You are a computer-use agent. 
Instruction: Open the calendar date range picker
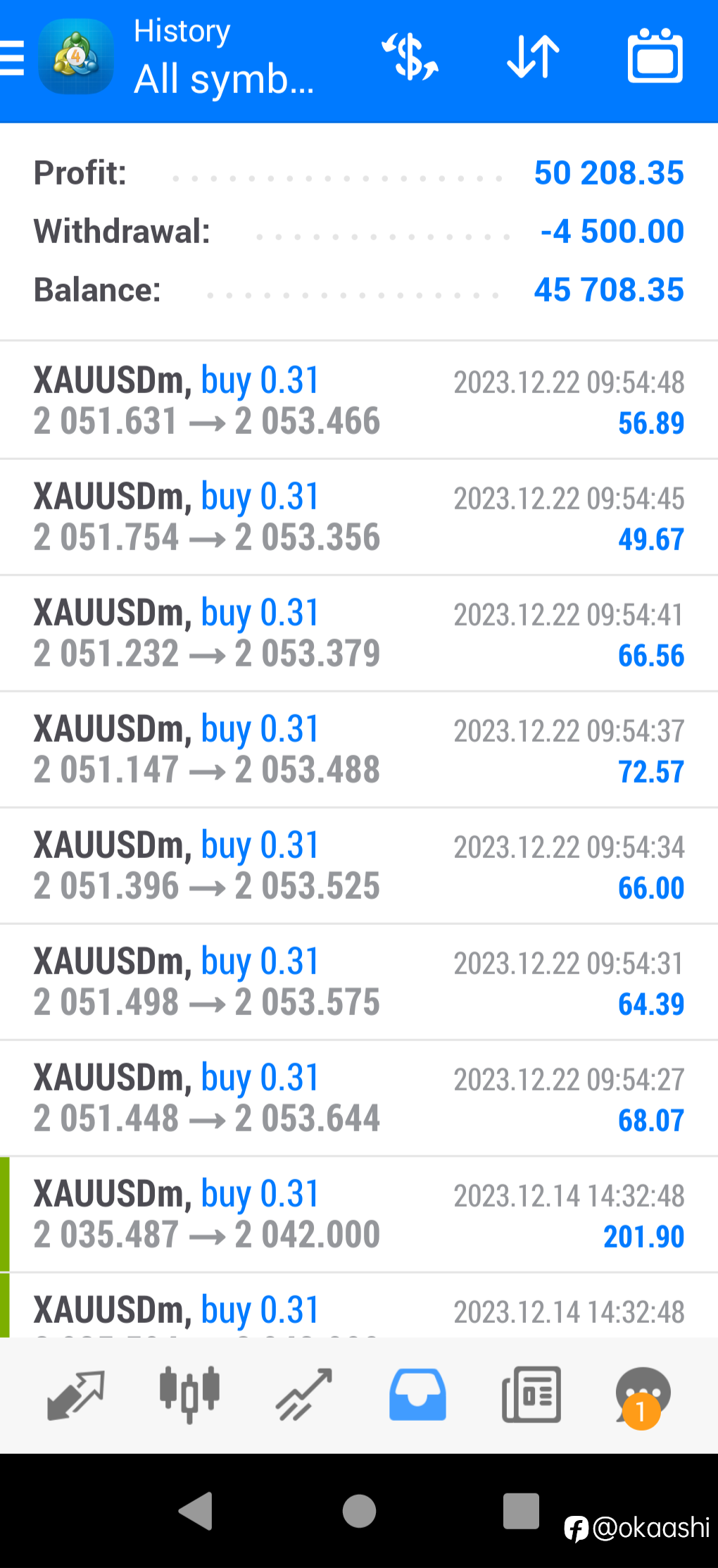(655, 56)
